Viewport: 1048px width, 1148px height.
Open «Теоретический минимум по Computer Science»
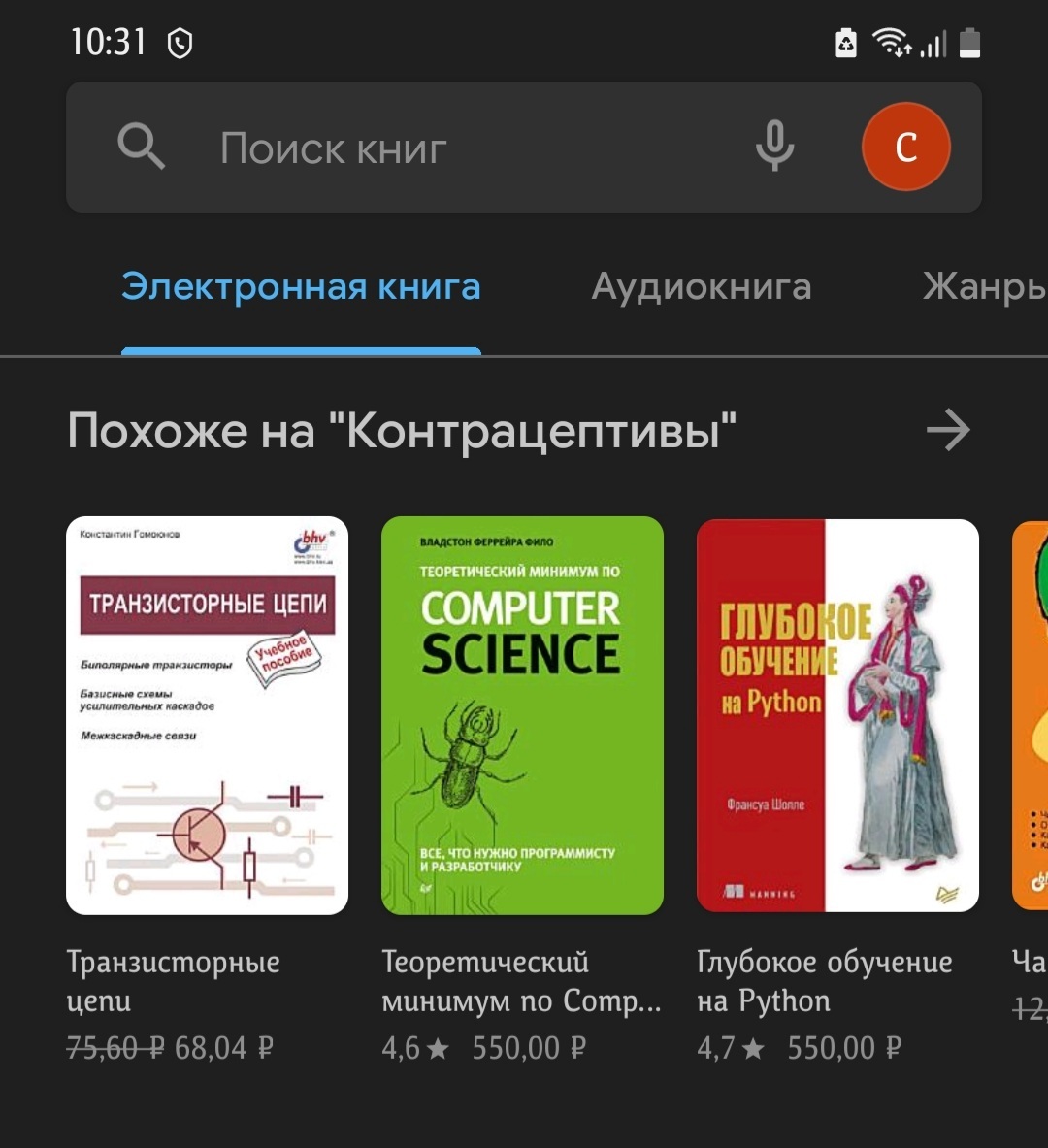(x=522, y=715)
